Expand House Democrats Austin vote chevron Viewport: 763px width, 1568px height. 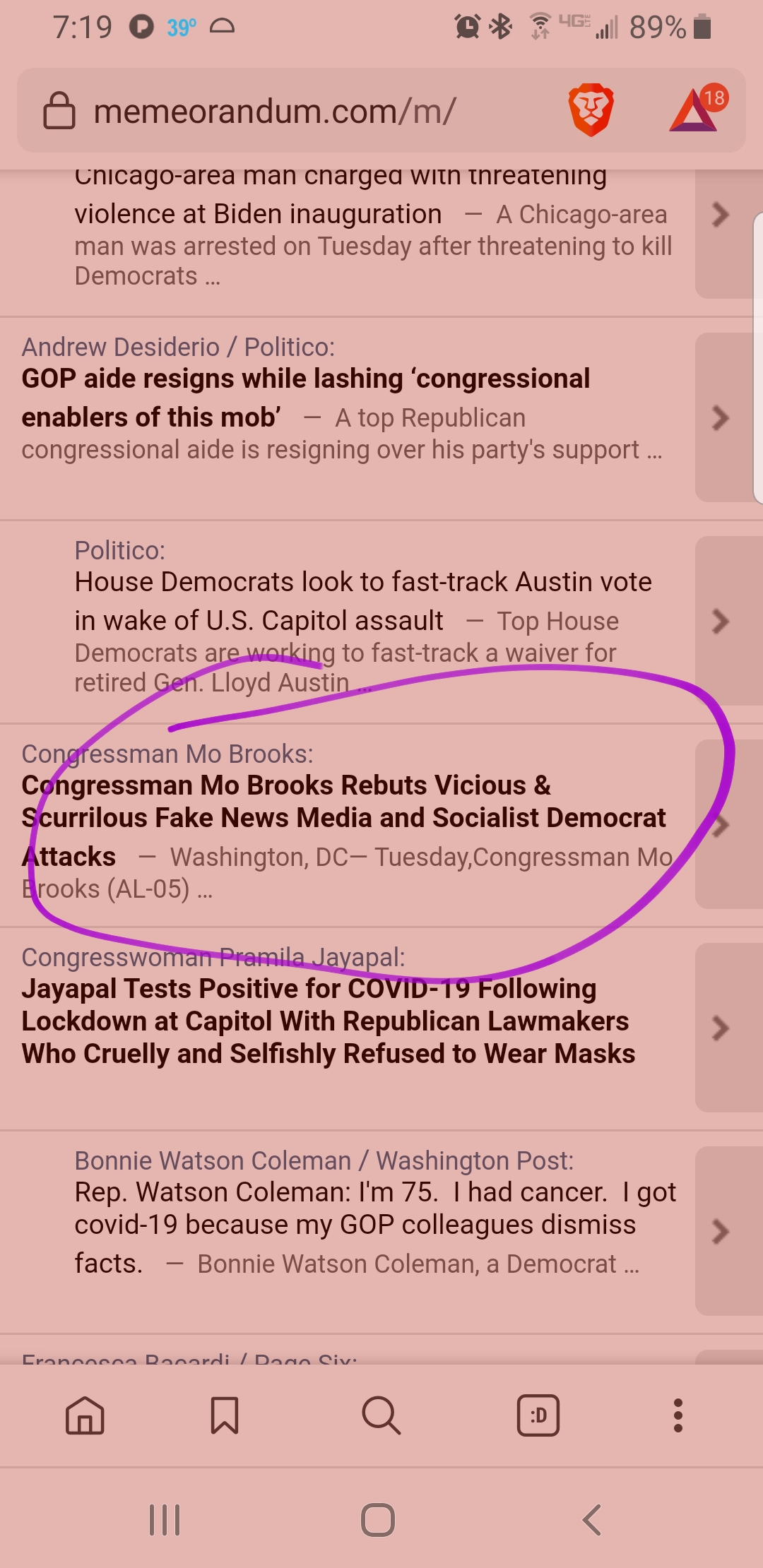(721, 622)
